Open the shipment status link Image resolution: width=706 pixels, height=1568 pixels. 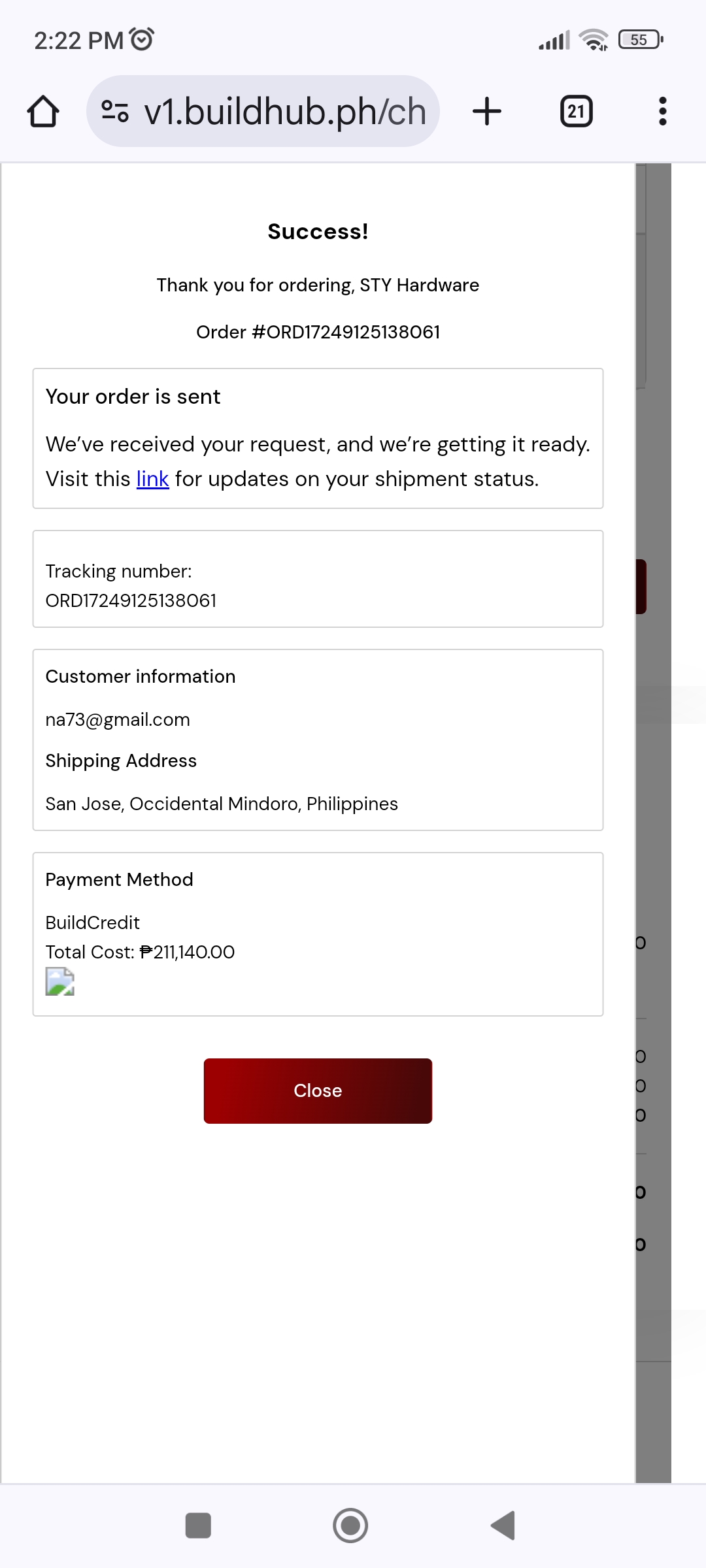[152, 479]
